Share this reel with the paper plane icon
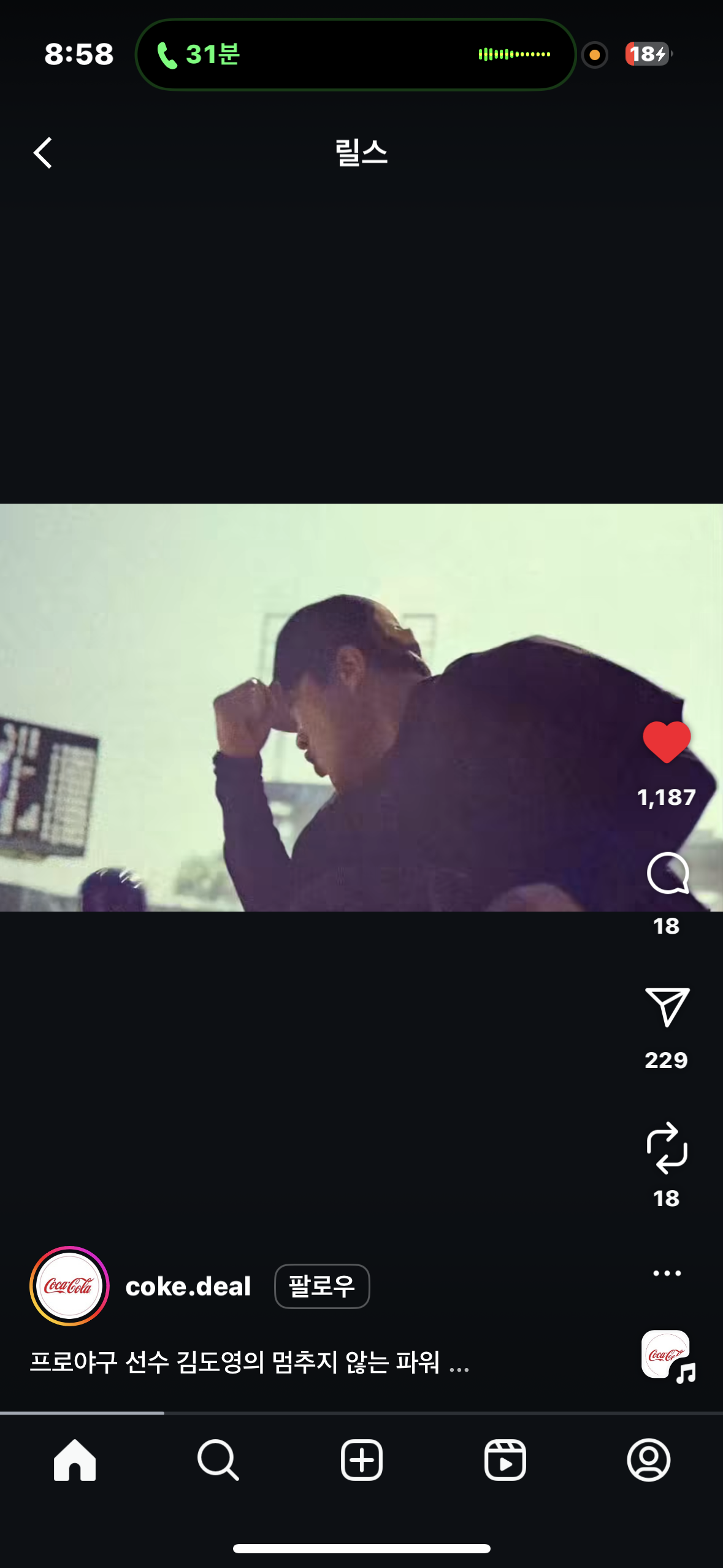 tap(667, 1007)
